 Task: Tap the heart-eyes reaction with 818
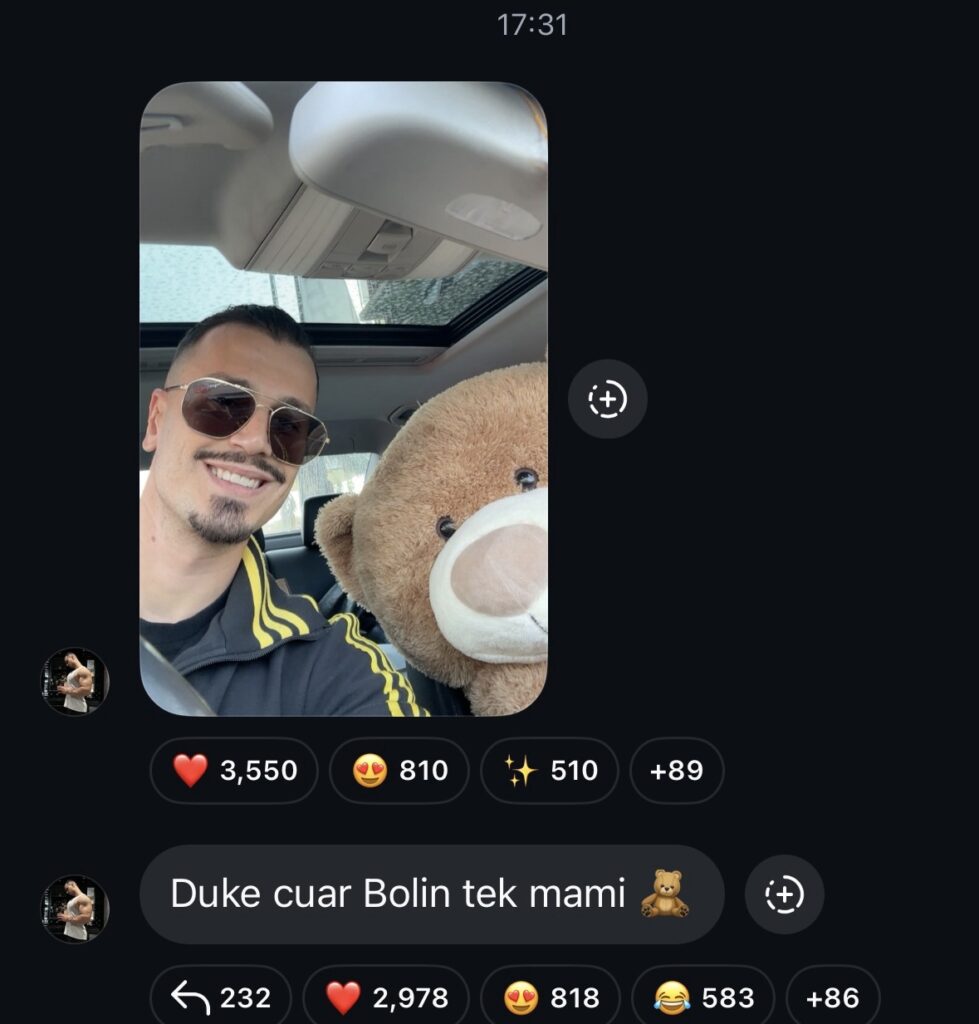(551, 997)
